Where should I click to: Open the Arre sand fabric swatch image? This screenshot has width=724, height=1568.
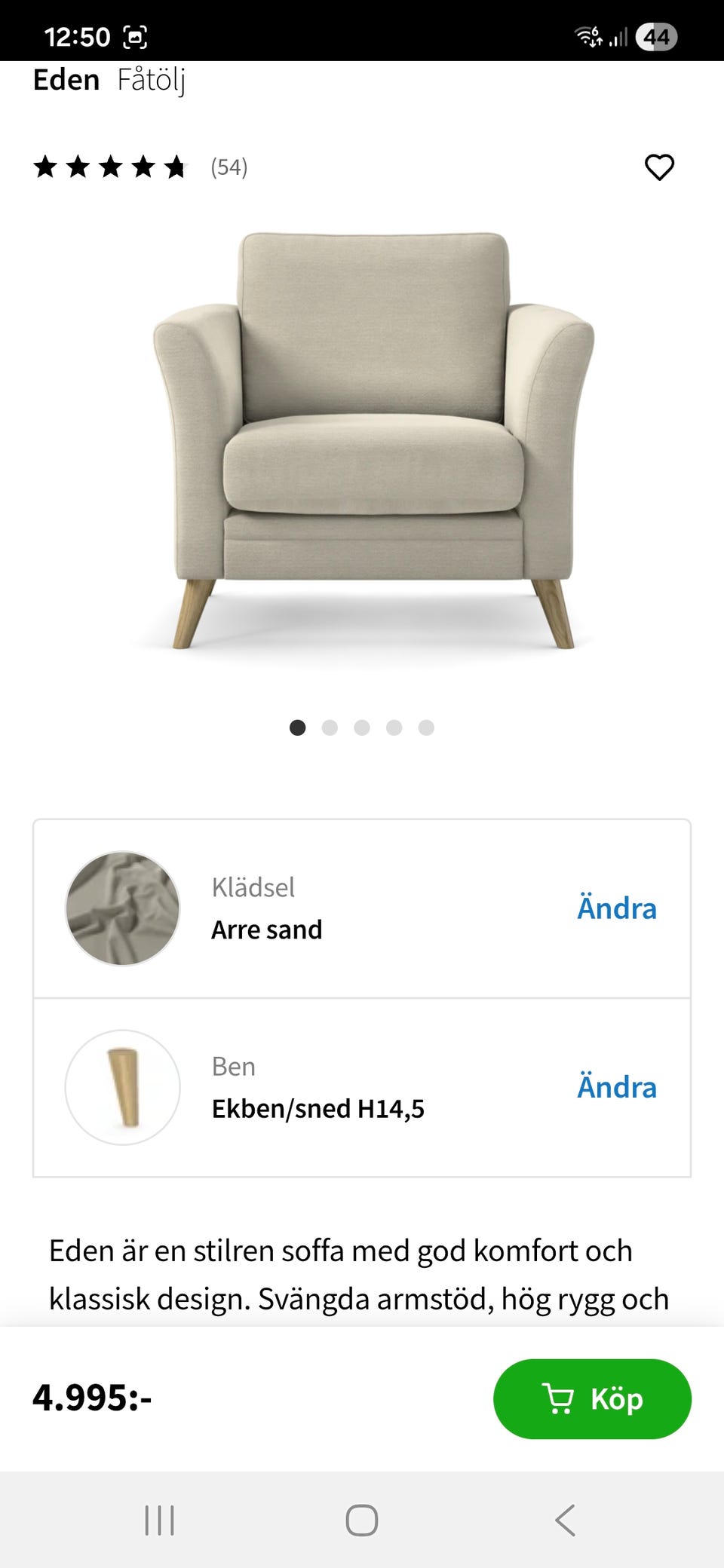click(x=122, y=908)
